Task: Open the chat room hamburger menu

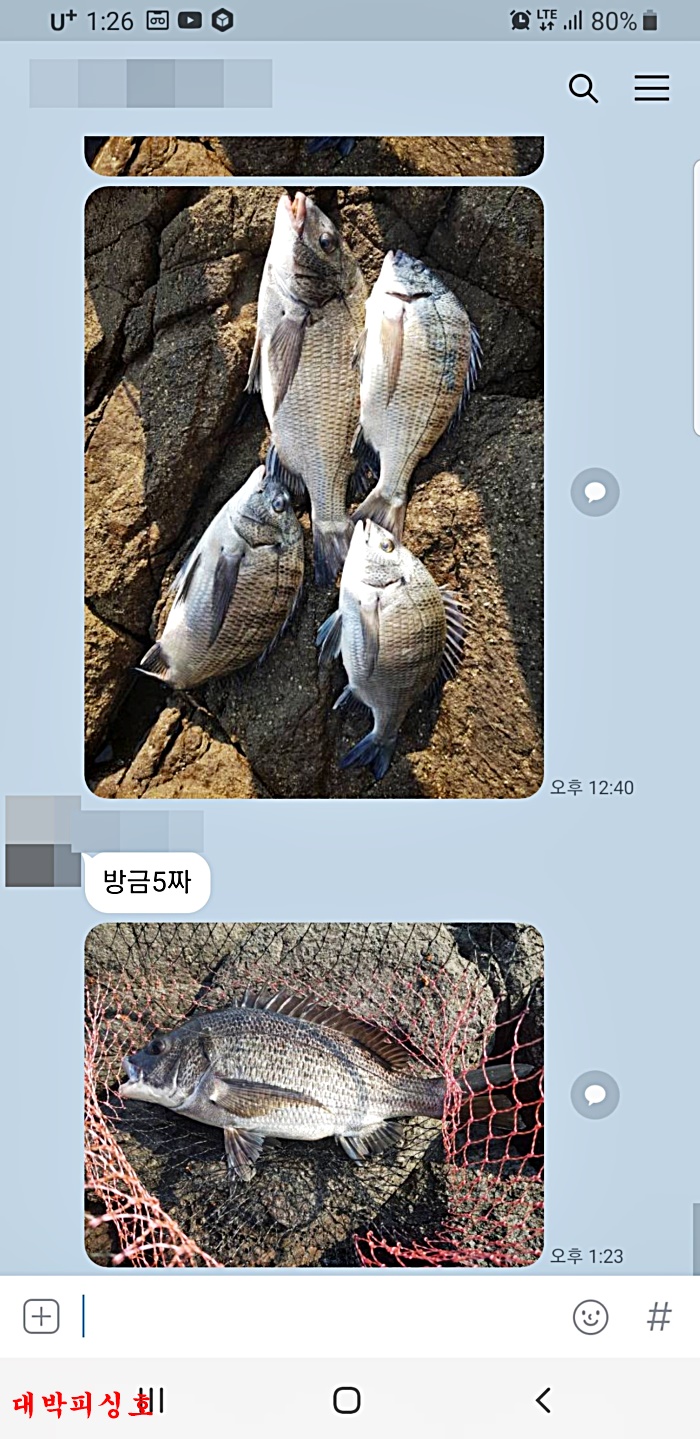Action: (651, 89)
